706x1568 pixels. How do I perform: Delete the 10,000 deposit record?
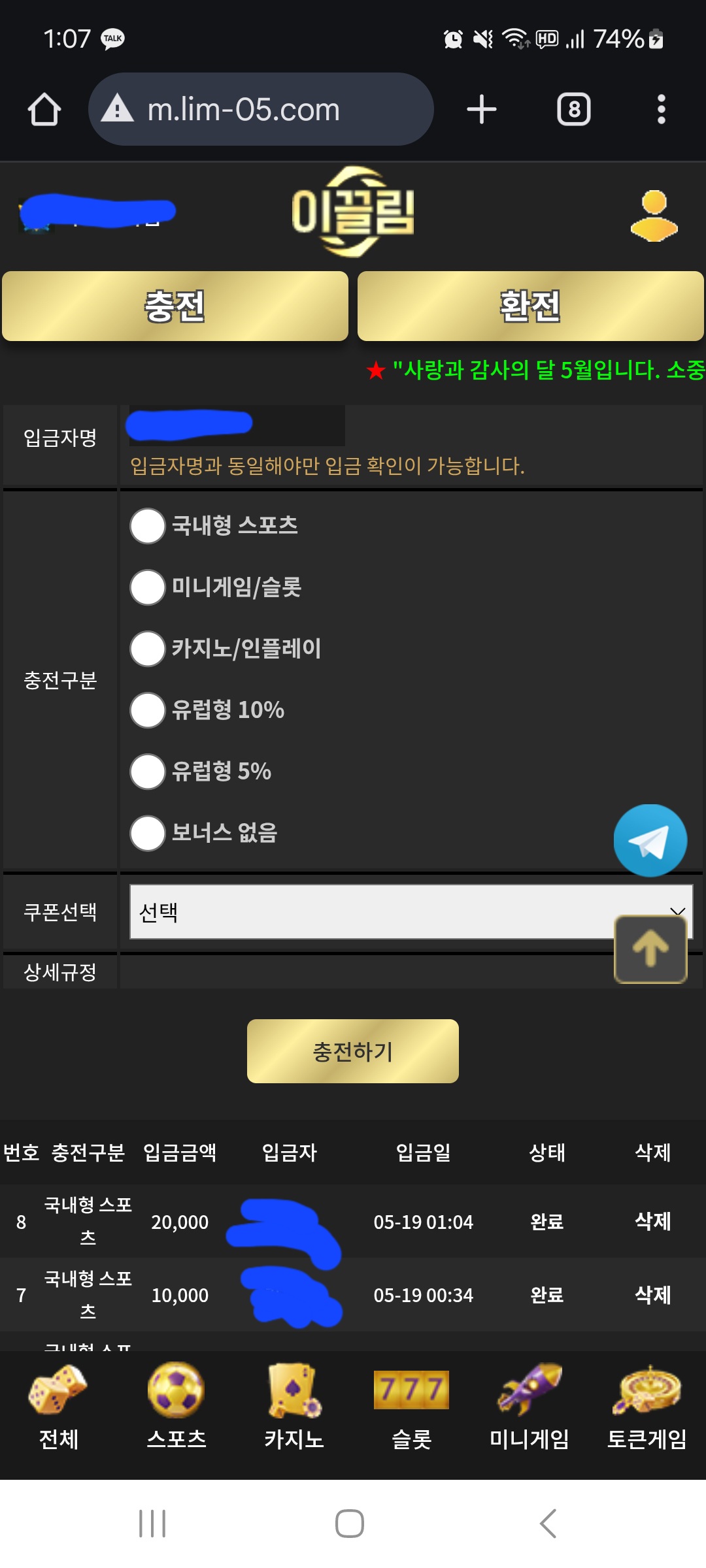653,1295
